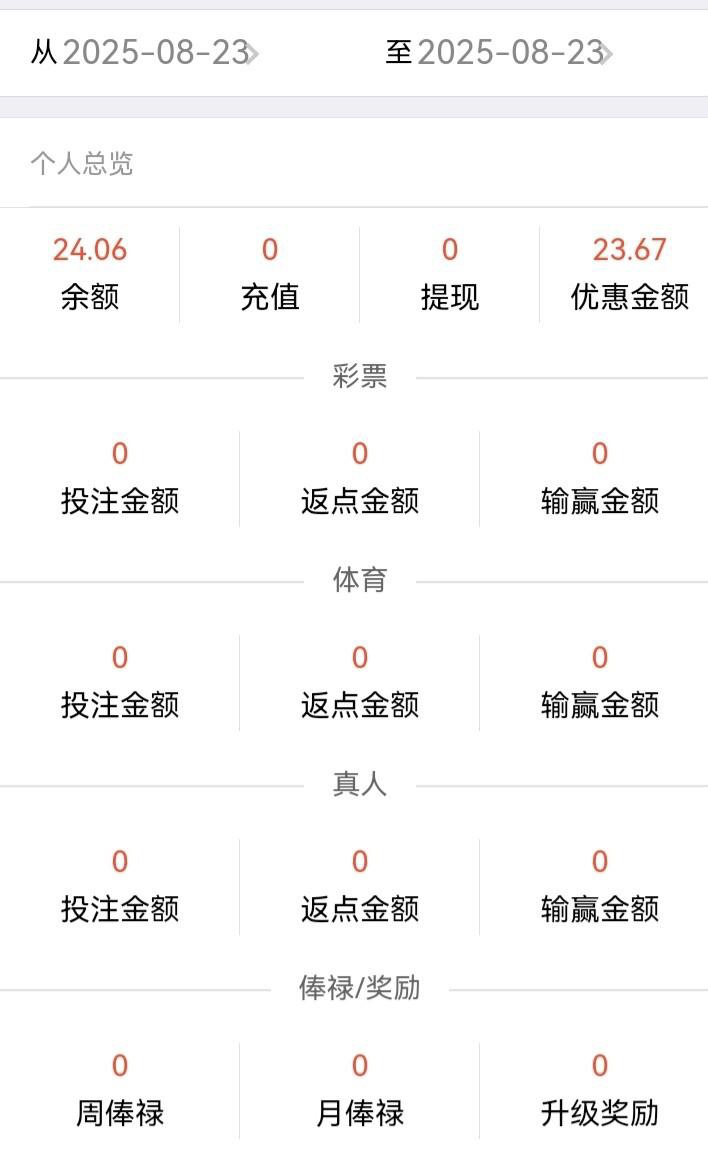This screenshot has width=708, height=1170.
Task: Open the start date picker 从 2025-08-23
Action: click(155, 52)
